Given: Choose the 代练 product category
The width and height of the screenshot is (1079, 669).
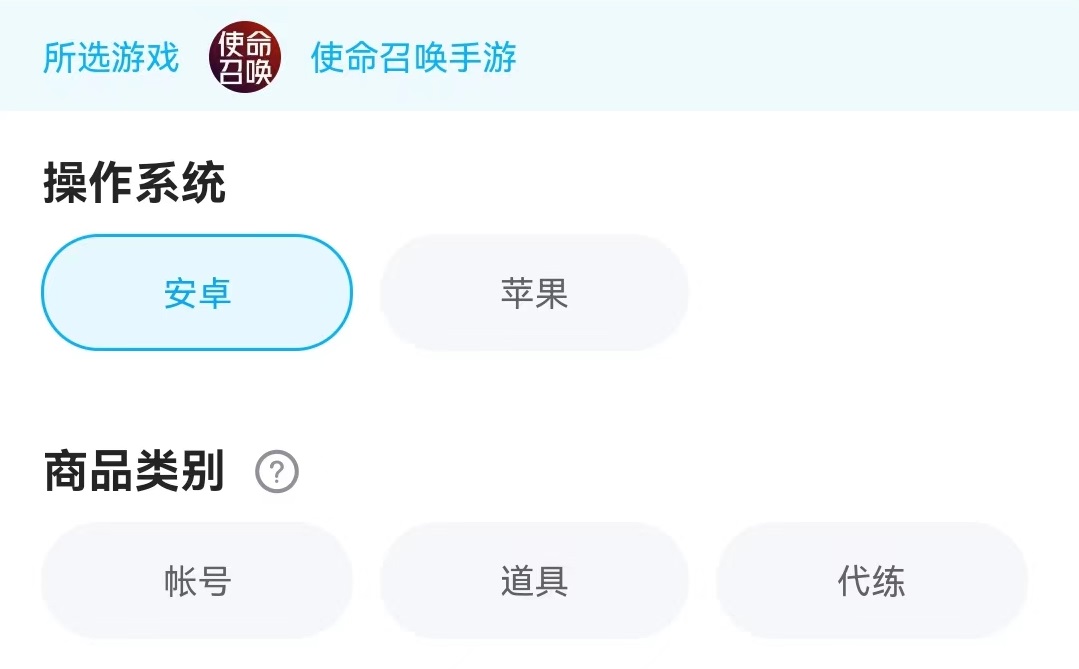Looking at the screenshot, I should [871, 581].
